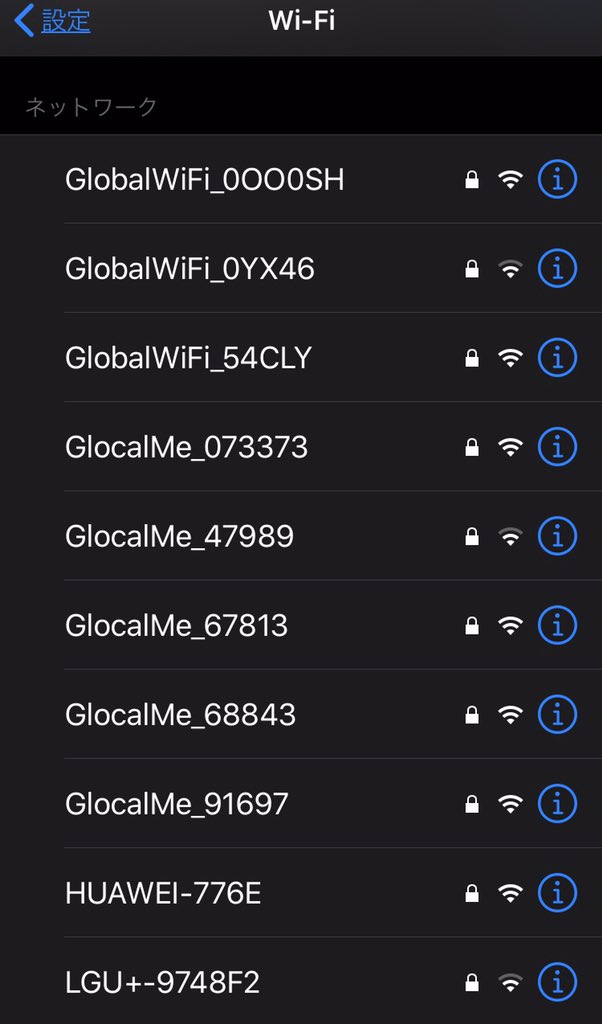Show details icon for GlobalWiFi_0YX46
Viewport: 602px width, 1024px height.
557,268
